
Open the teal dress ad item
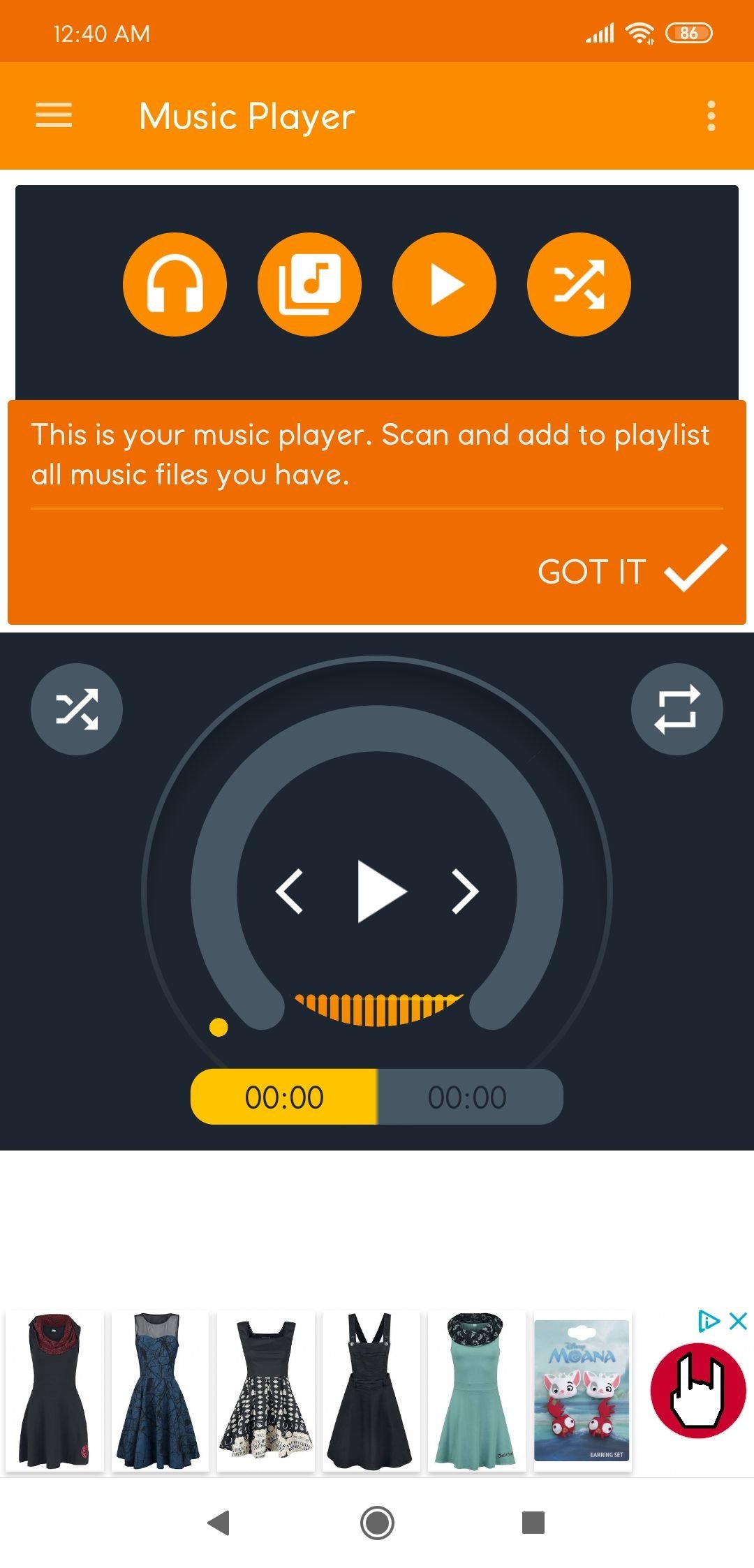coord(475,1391)
